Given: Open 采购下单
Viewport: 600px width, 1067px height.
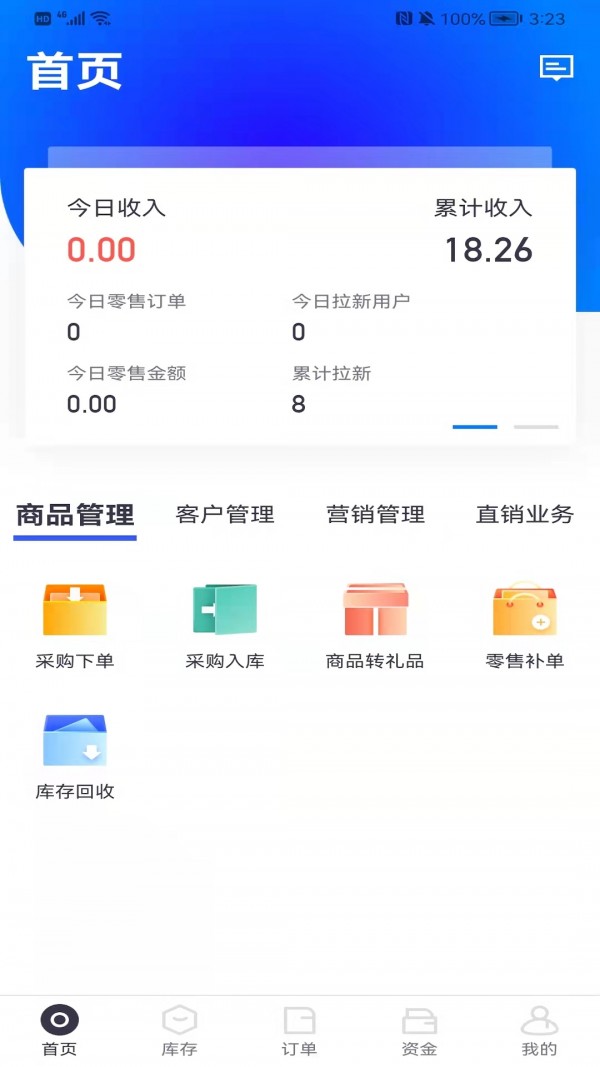Looking at the screenshot, I should point(75,625).
